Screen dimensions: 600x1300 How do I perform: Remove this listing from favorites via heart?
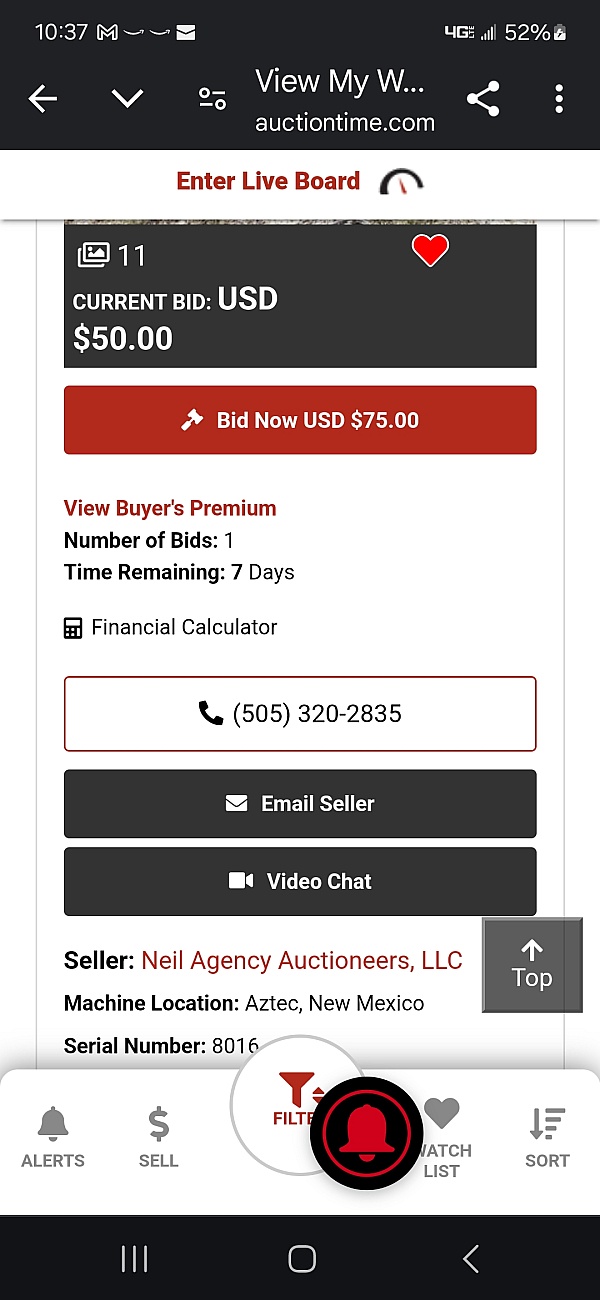(430, 252)
